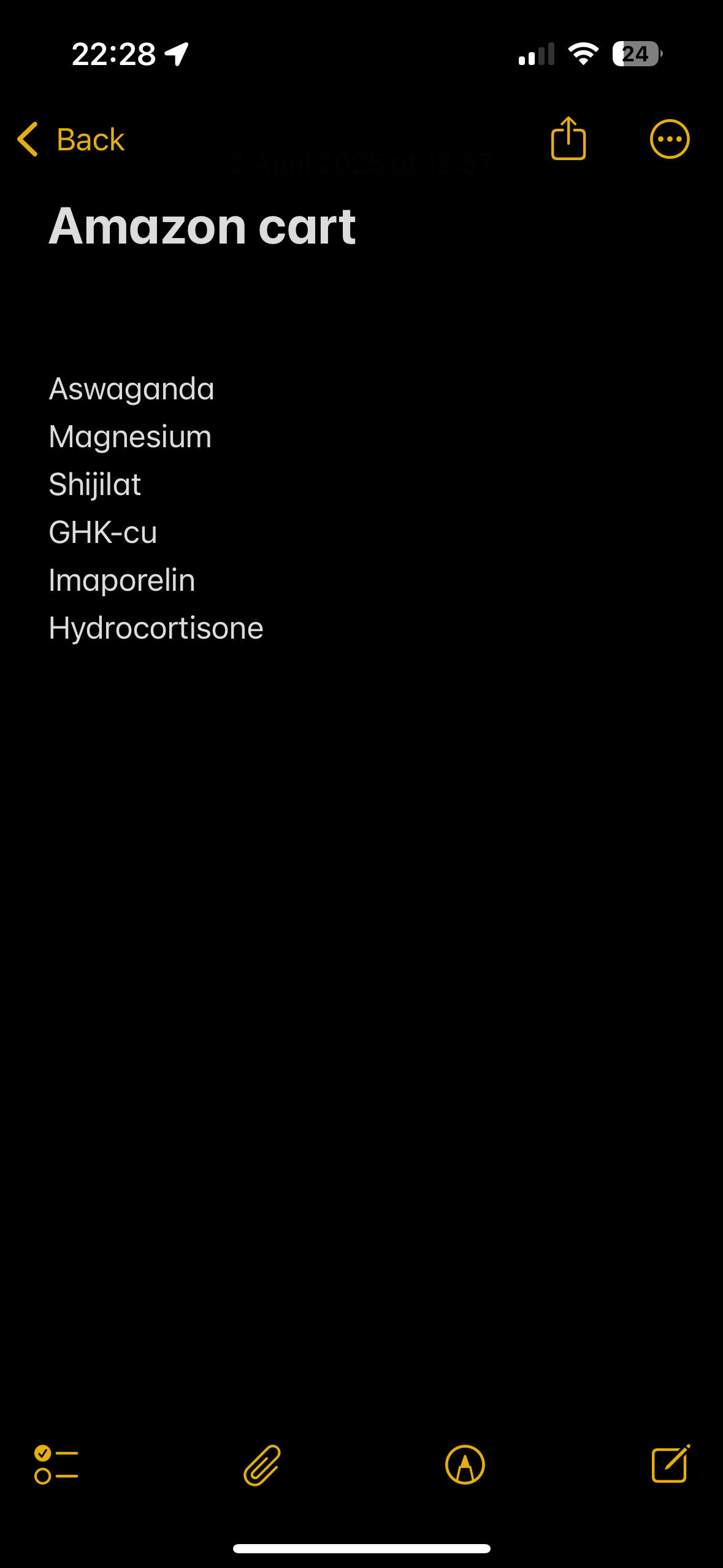
Task: Share this Amazon cart note
Action: pos(568,139)
